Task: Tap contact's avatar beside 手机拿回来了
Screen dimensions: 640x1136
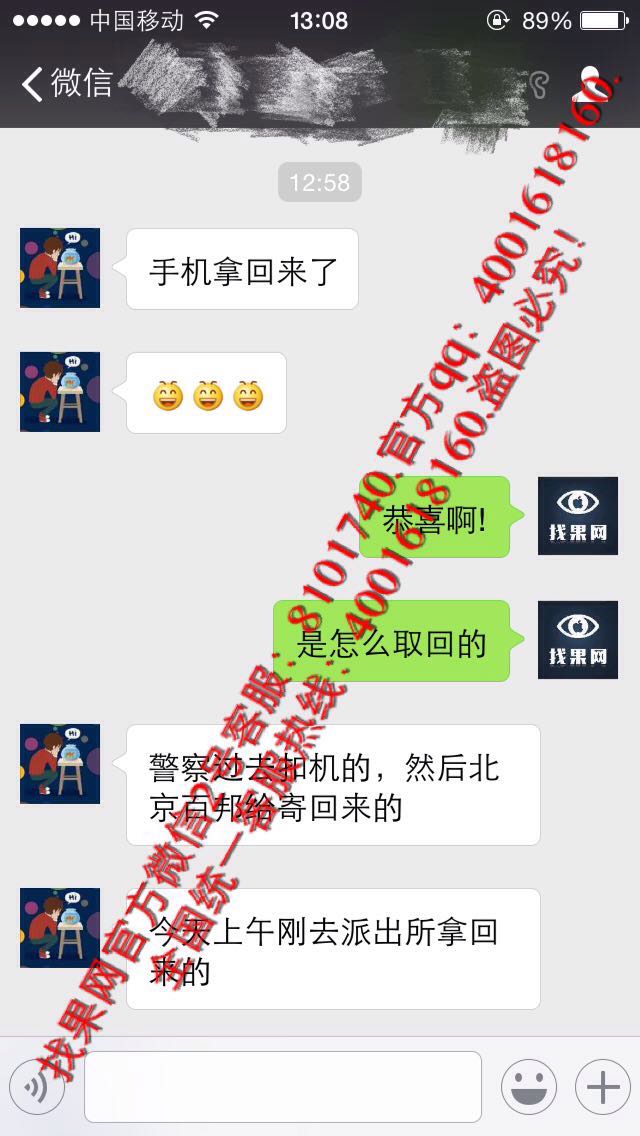Action: [x=59, y=268]
